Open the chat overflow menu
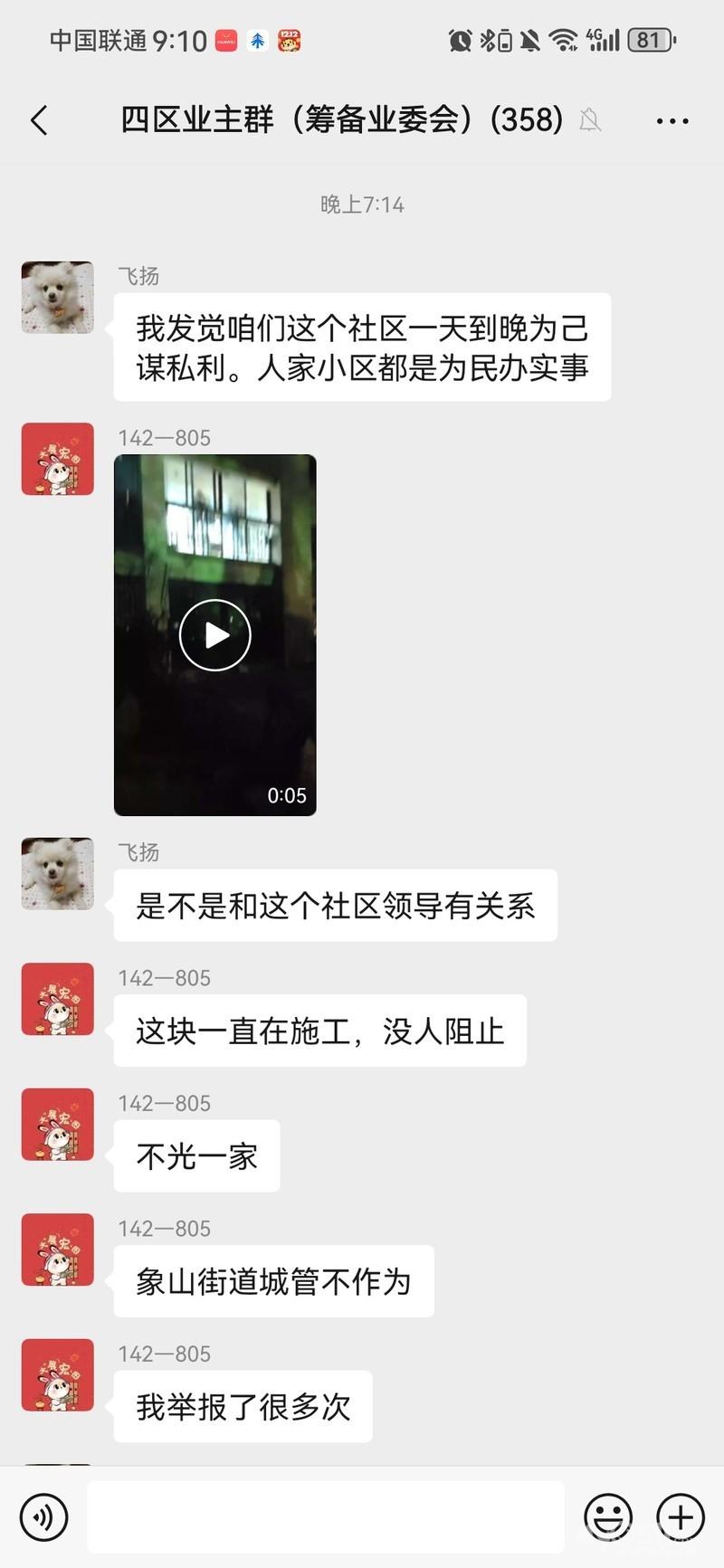The image size is (724, 1568). coord(672,120)
